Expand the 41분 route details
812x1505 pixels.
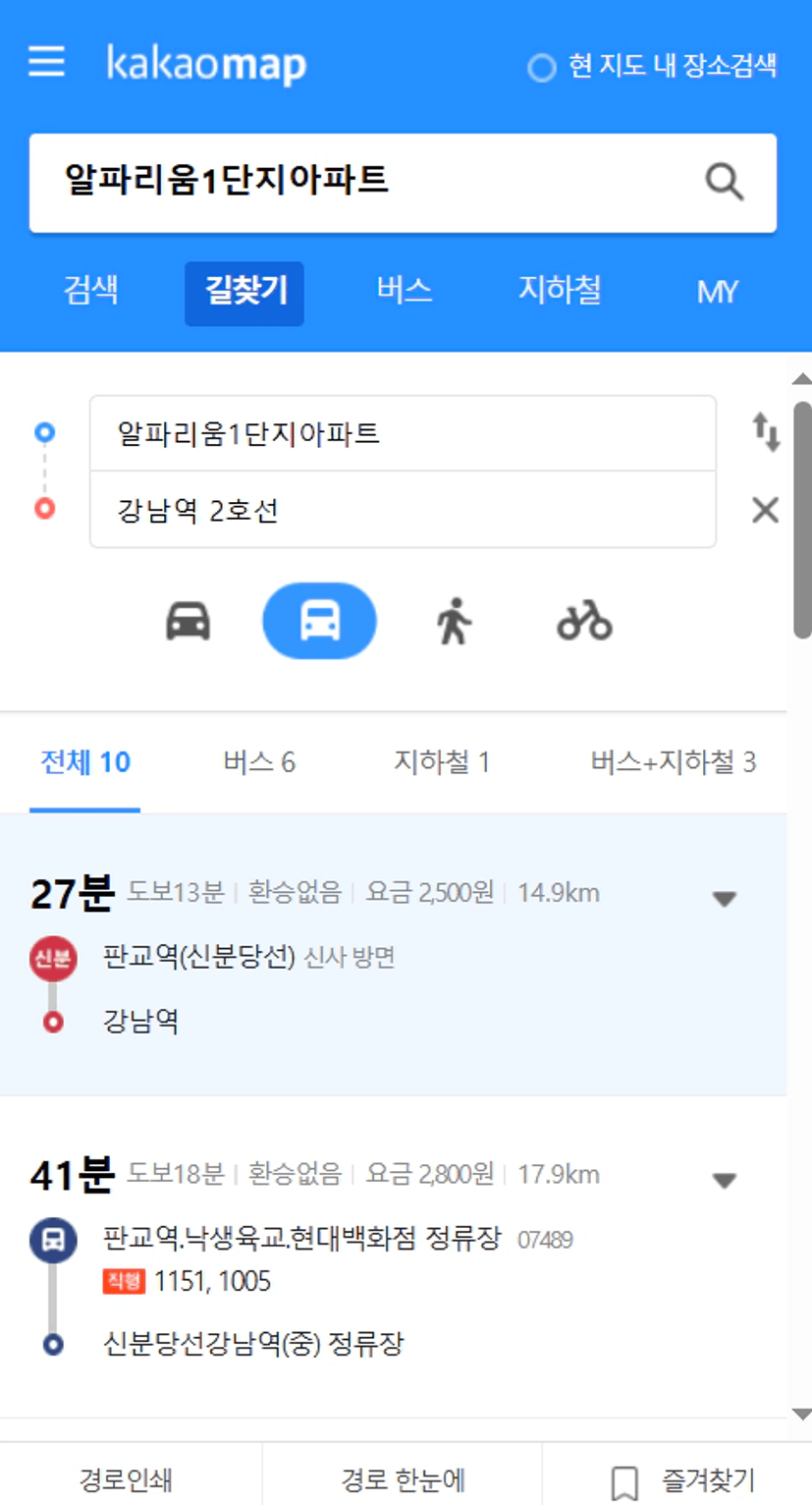pos(725,1180)
